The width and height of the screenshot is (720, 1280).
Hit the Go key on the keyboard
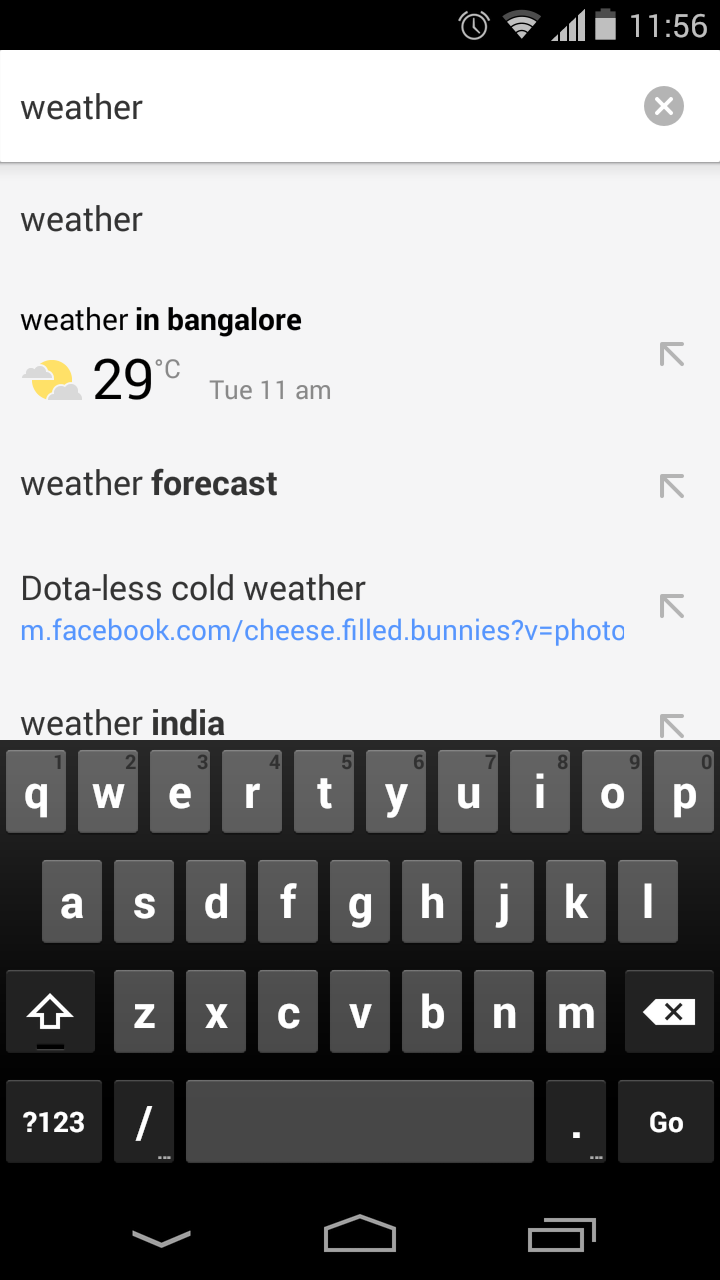pyautogui.click(x=666, y=1122)
